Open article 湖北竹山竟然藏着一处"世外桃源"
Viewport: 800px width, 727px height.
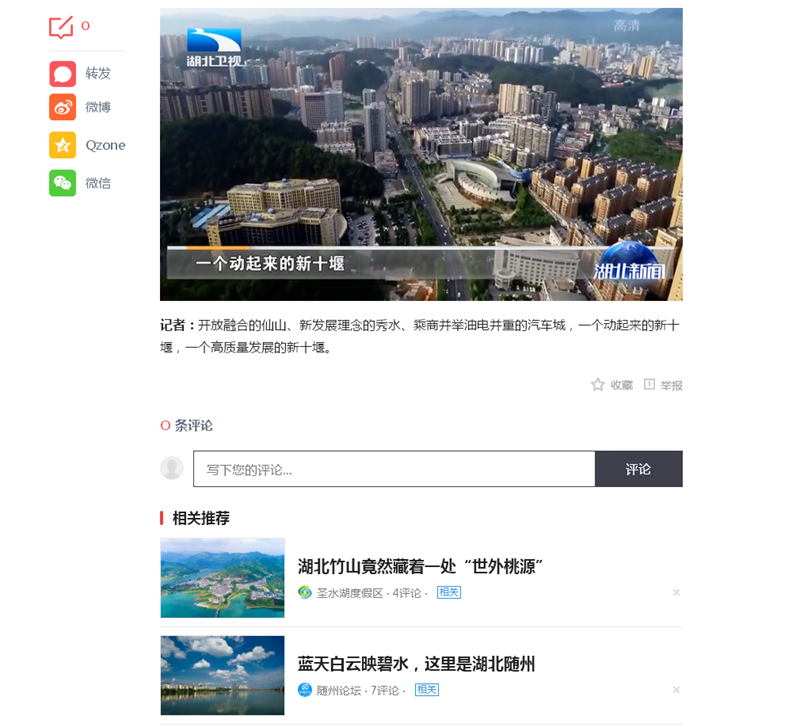420,566
